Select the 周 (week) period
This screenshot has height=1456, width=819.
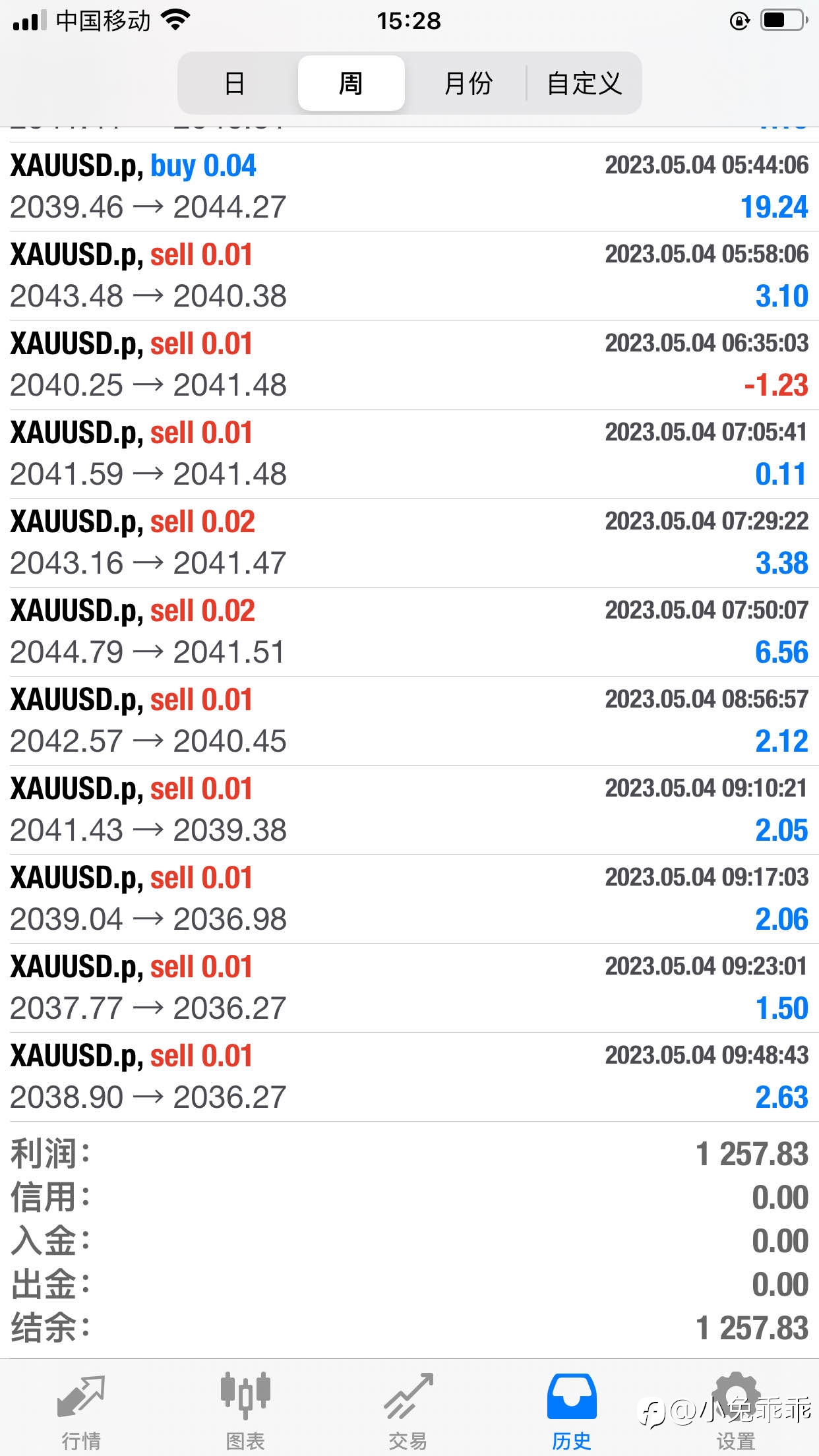tap(351, 84)
